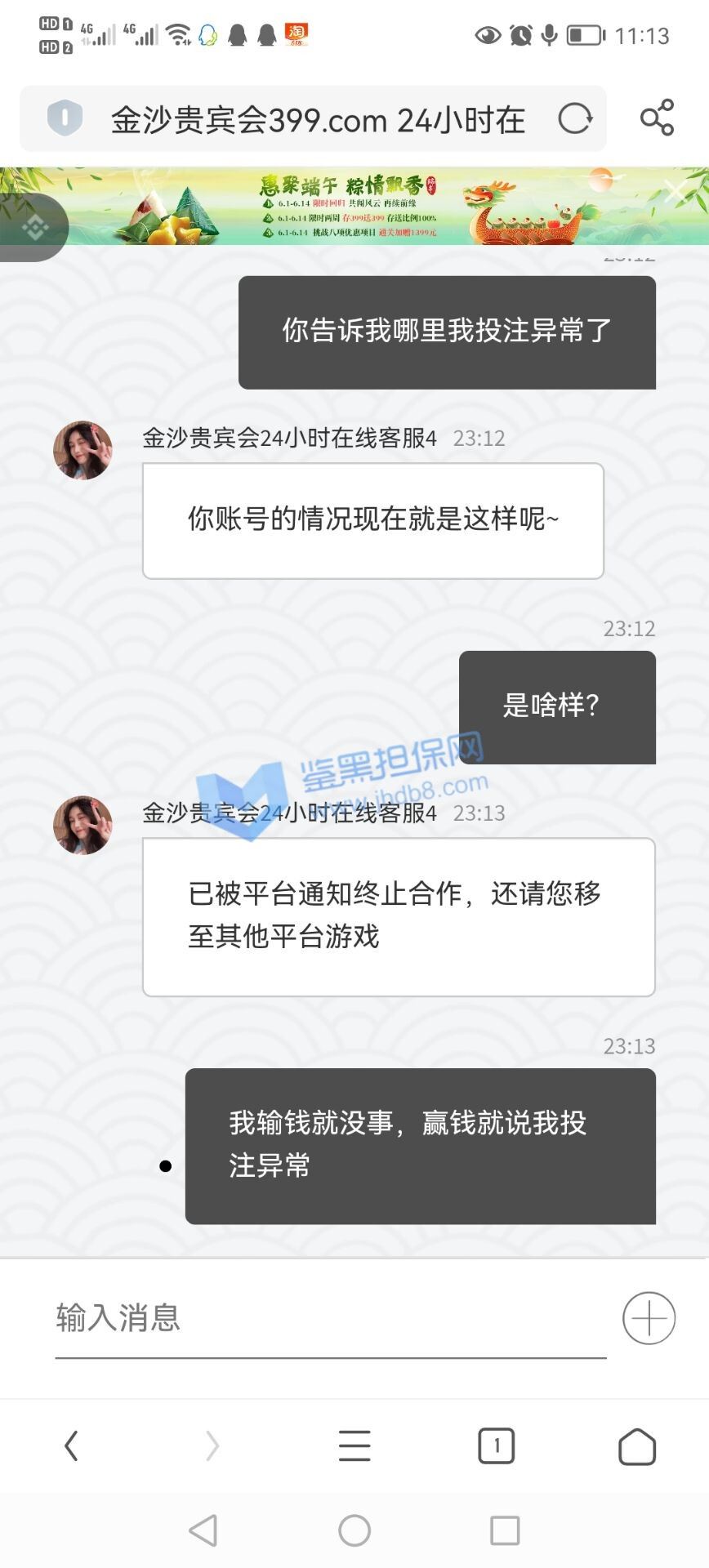
Task: Tap the browser address bar
Action: [319, 120]
